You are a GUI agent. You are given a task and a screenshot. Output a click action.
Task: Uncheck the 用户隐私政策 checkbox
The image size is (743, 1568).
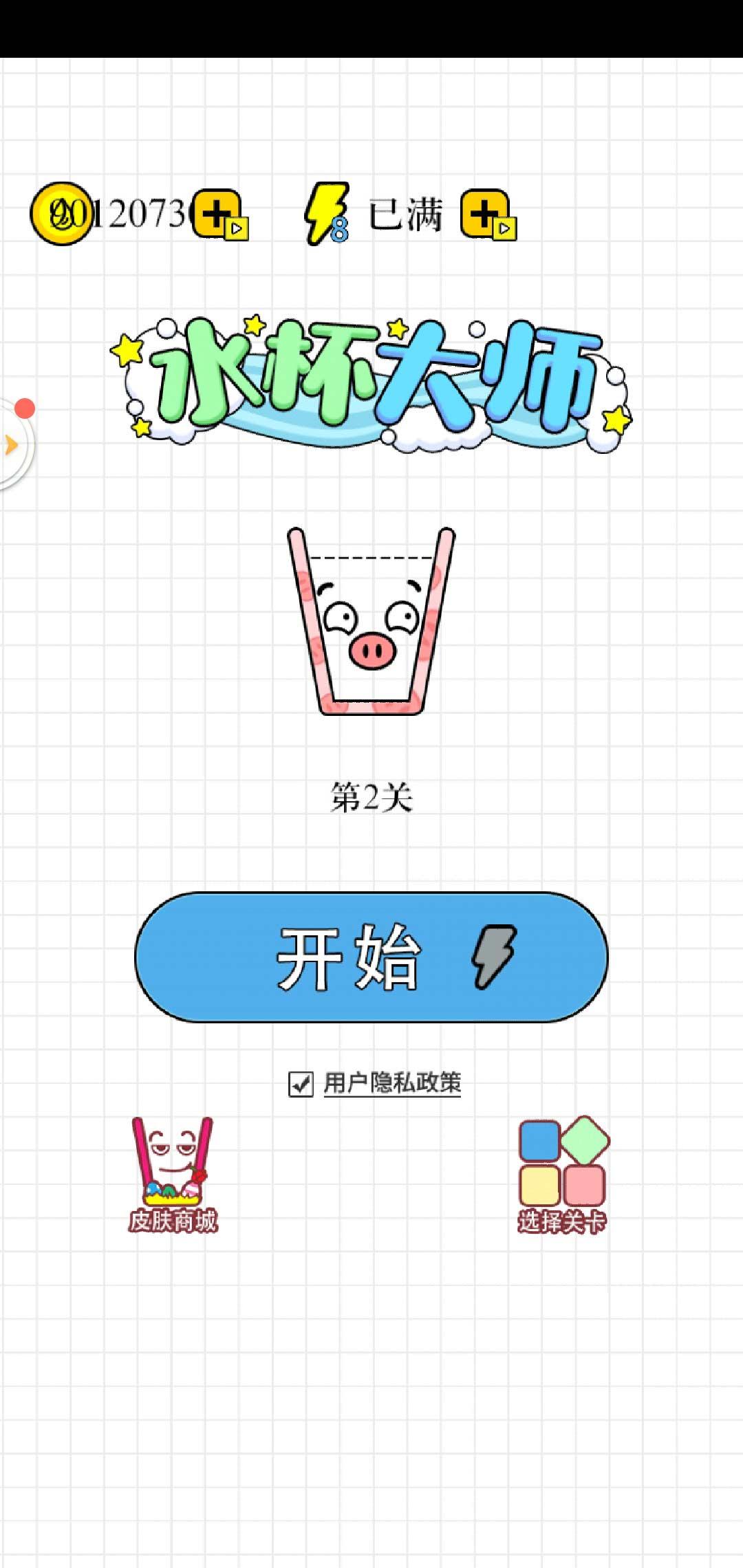click(301, 1084)
